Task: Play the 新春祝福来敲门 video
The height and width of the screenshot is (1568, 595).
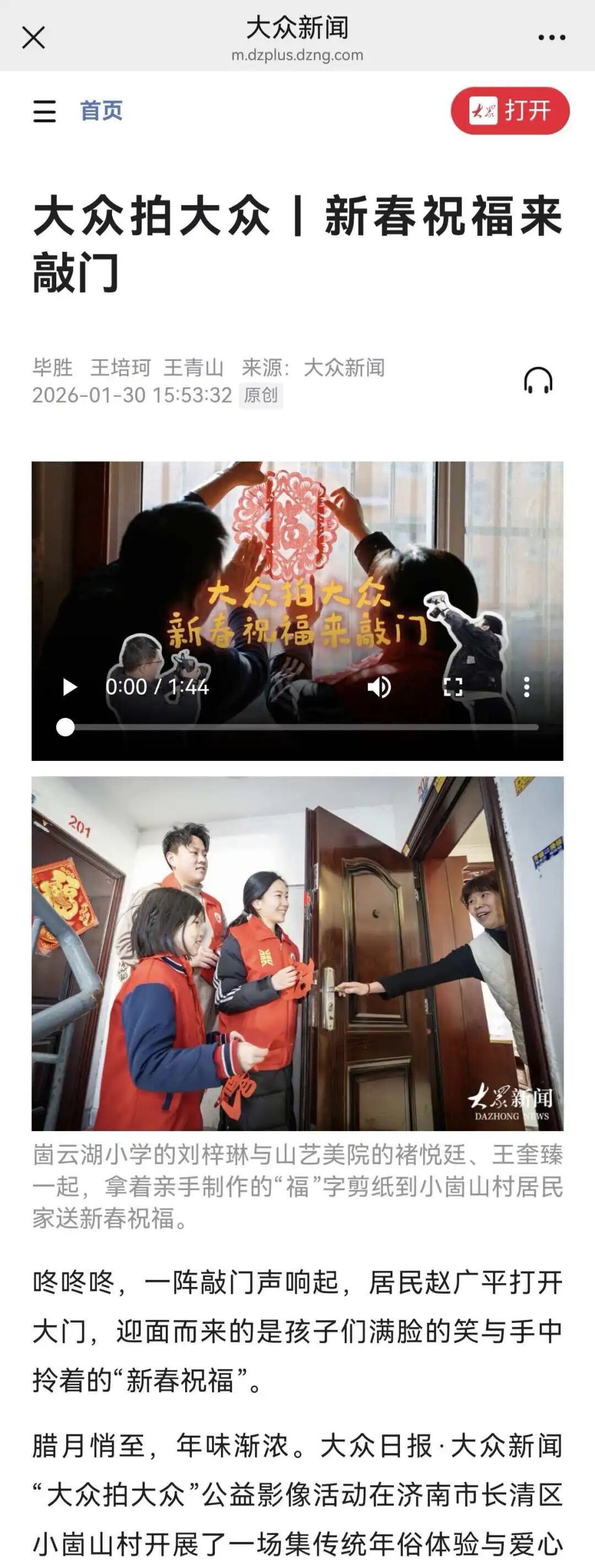Action: 70,687
